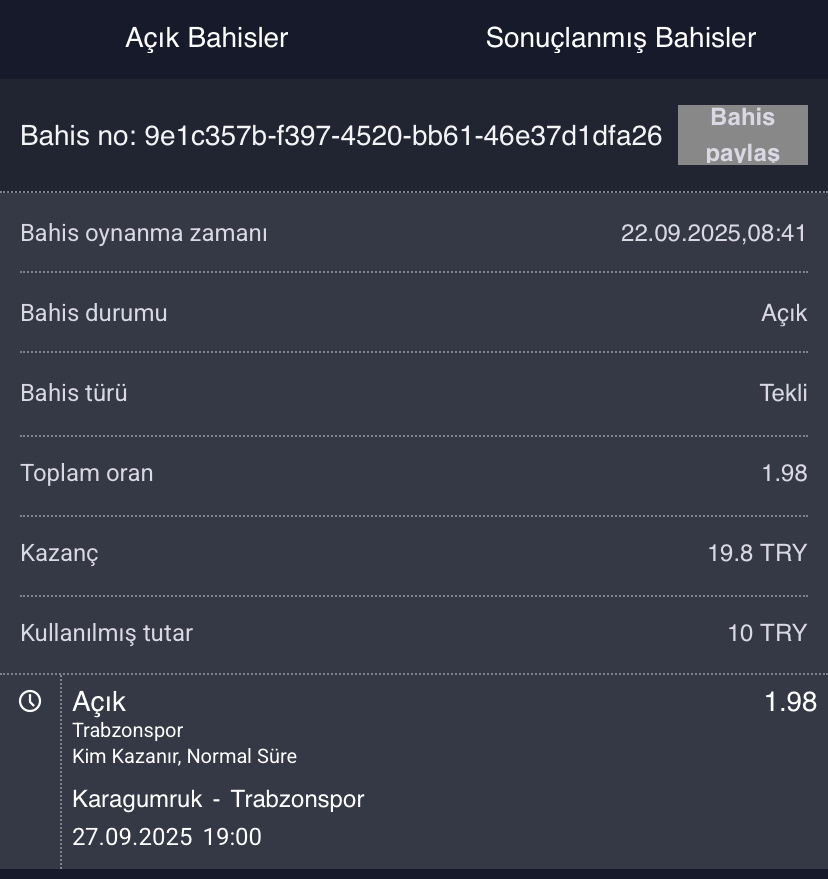Image resolution: width=828 pixels, height=879 pixels.
Task: Open the Sonuçlanmış Bahisler tab
Action: tap(620, 39)
